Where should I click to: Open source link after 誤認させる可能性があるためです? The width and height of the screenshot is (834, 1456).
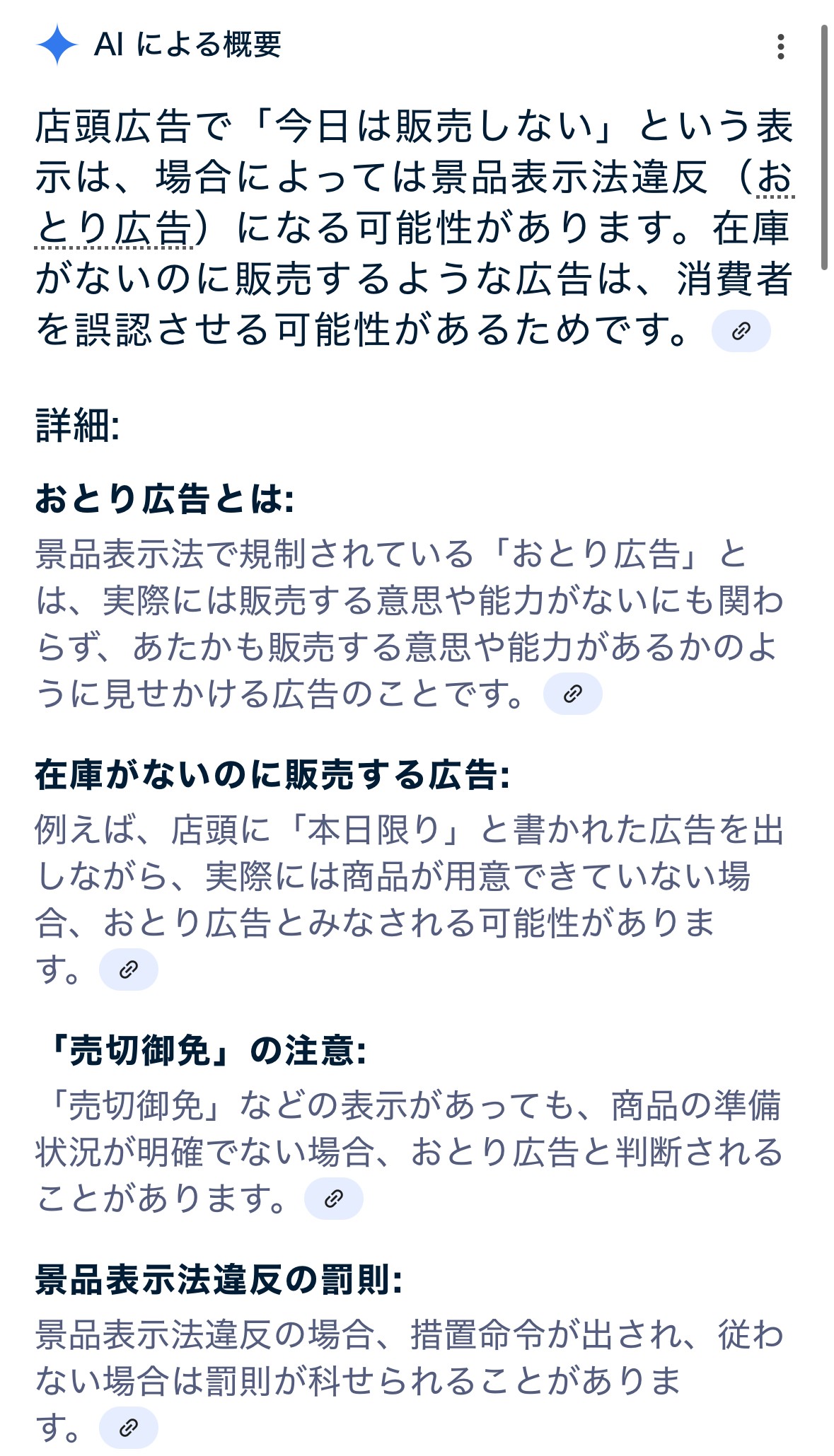(x=741, y=331)
